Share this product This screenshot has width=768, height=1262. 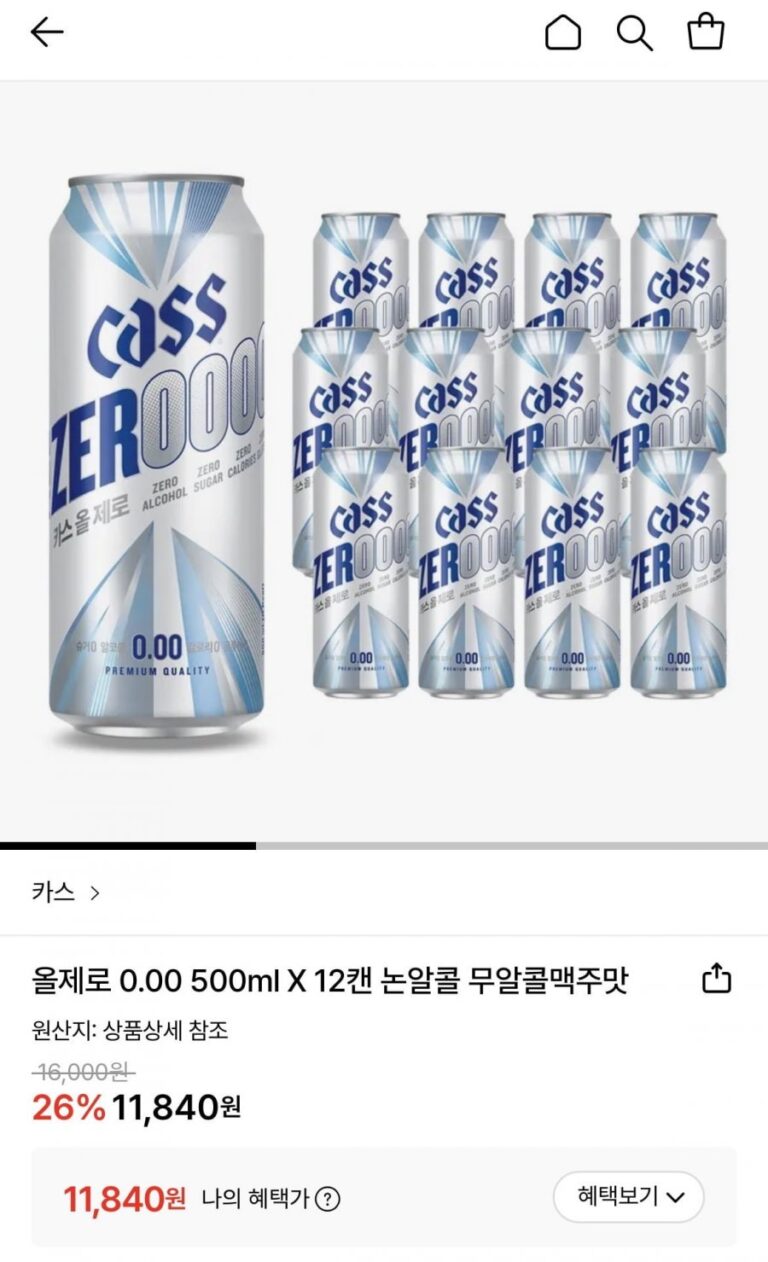(717, 979)
